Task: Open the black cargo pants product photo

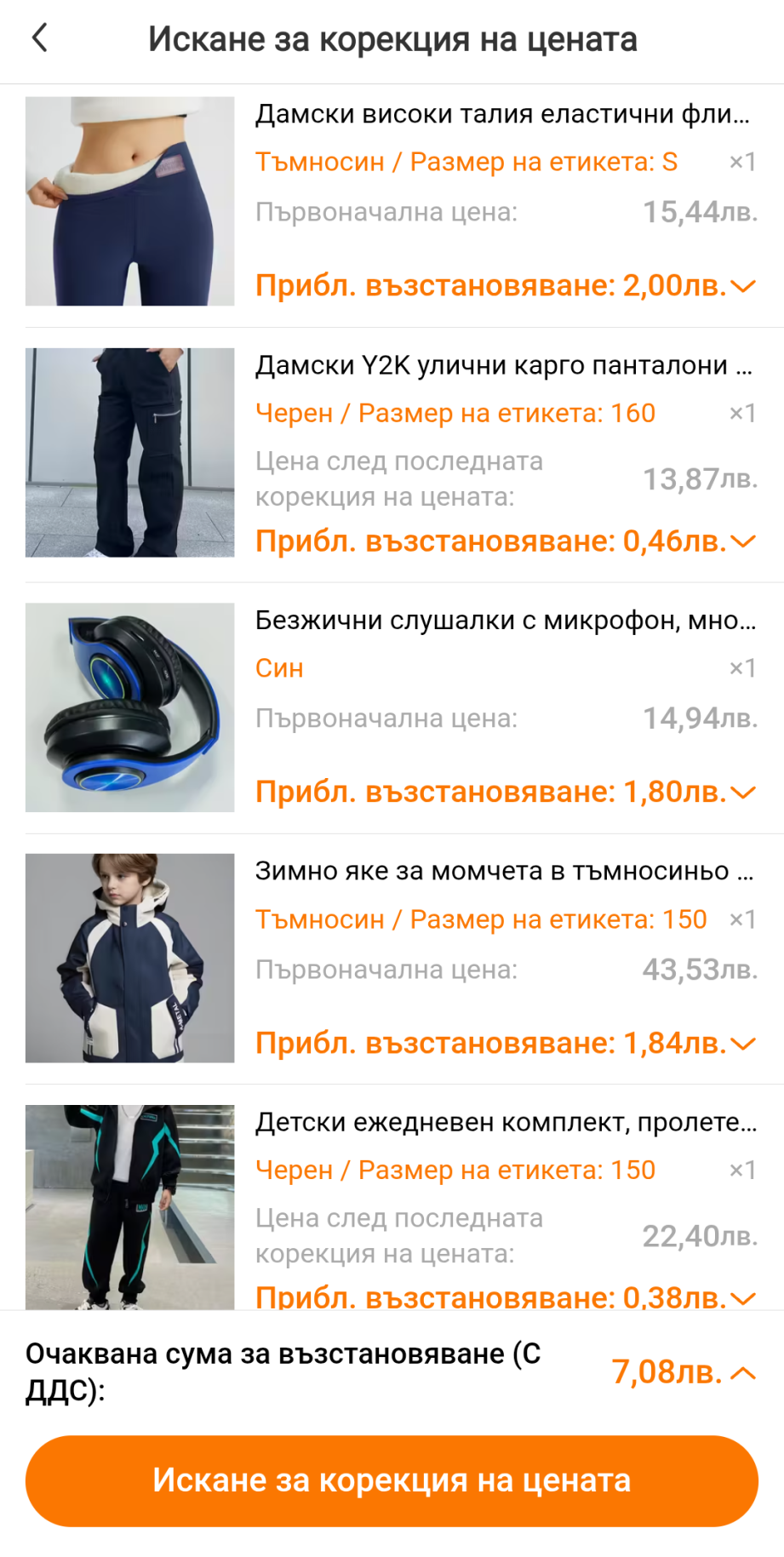Action: 129,452
